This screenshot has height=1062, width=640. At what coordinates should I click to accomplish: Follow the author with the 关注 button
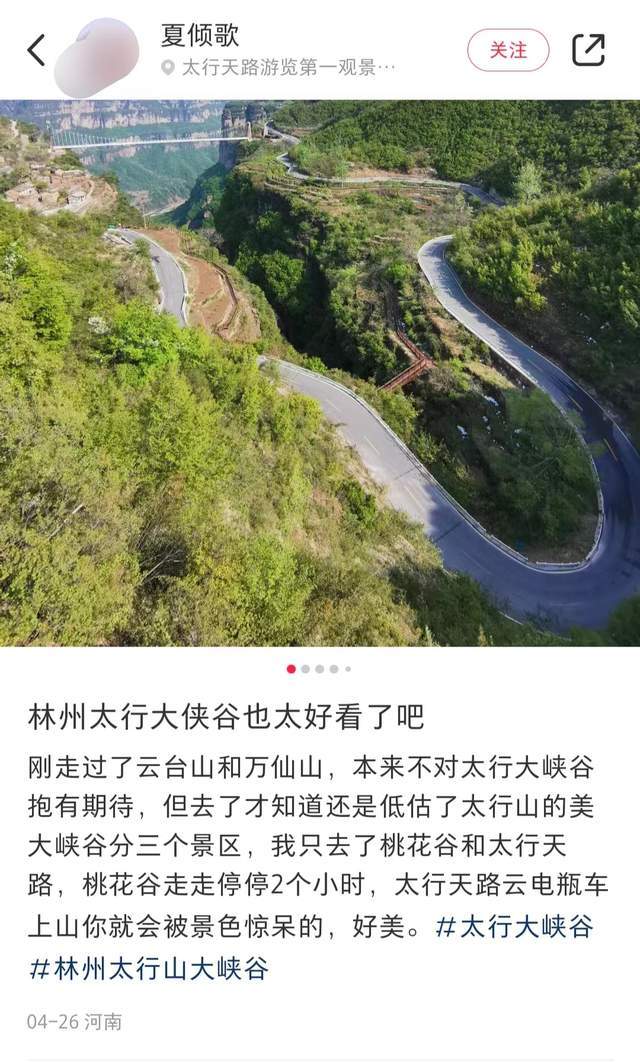click(x=508, y=50)
